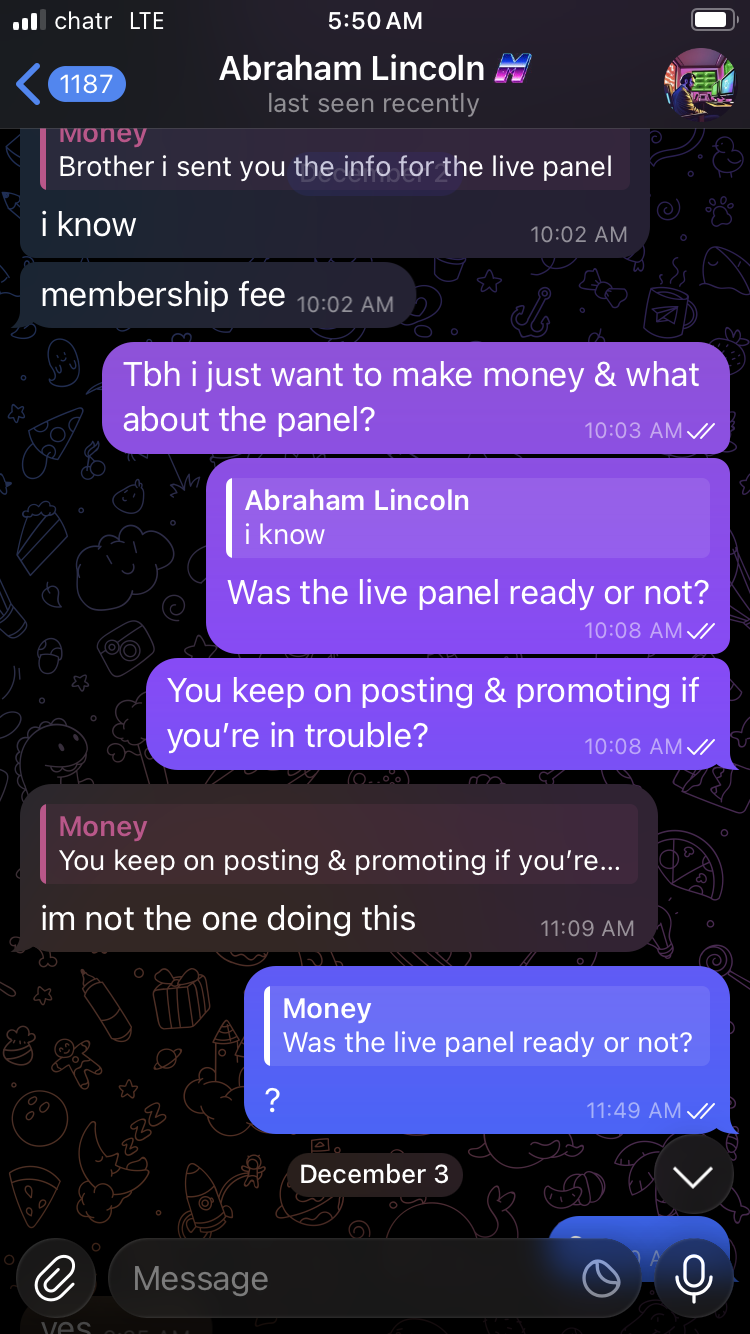Go back to the chat list
750x1334 pixels.
[x=68, y=84]
